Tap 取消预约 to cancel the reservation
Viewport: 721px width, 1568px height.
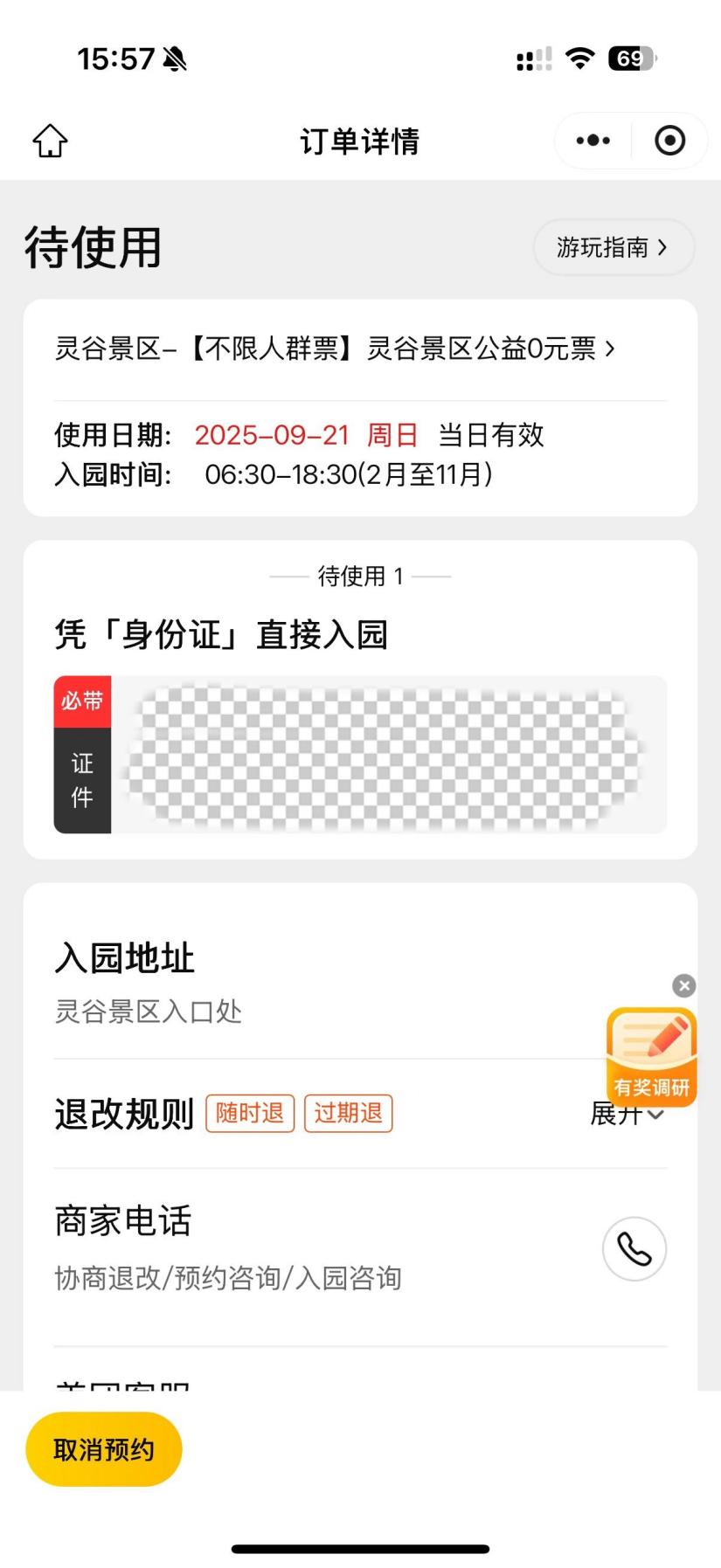click(104, 1449)
